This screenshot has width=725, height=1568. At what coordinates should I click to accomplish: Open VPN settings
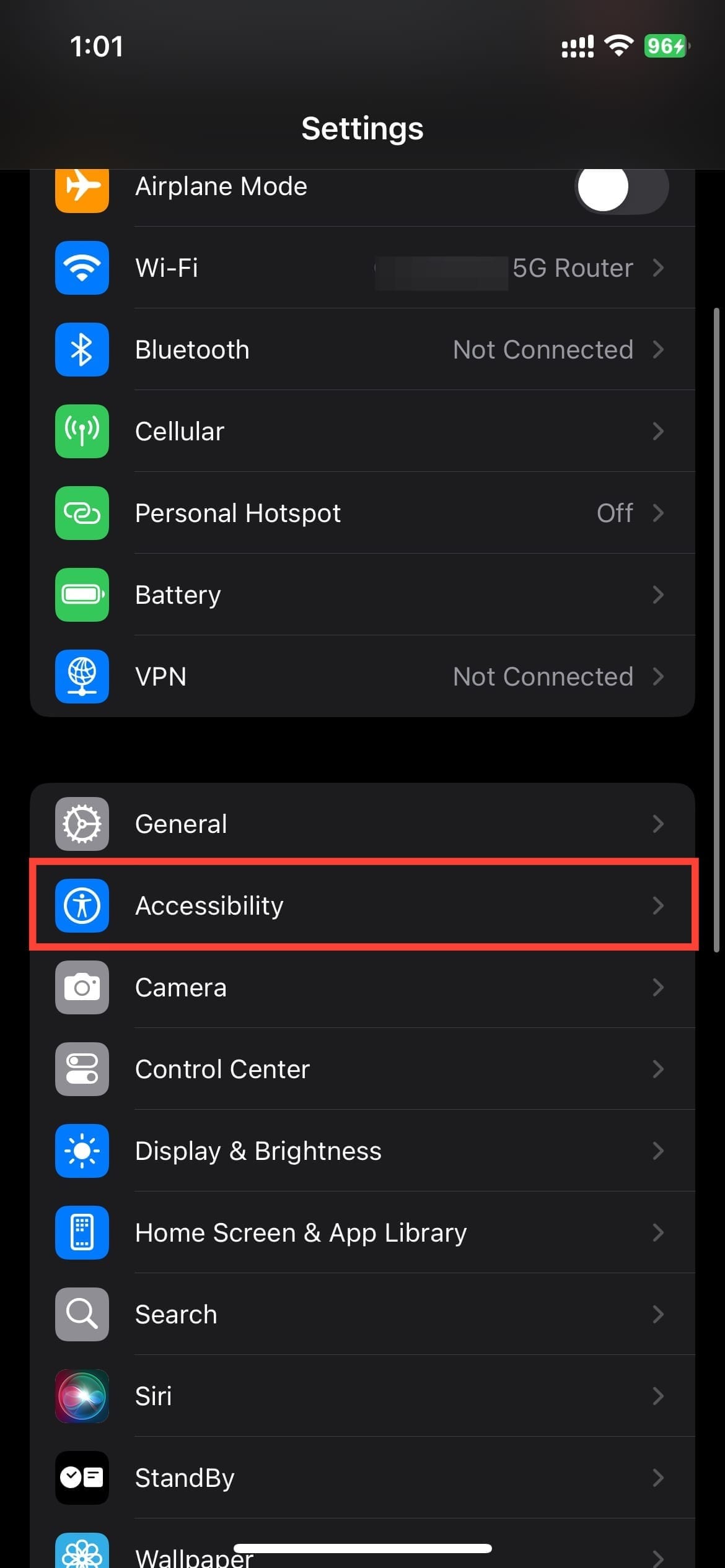(362, 677)
